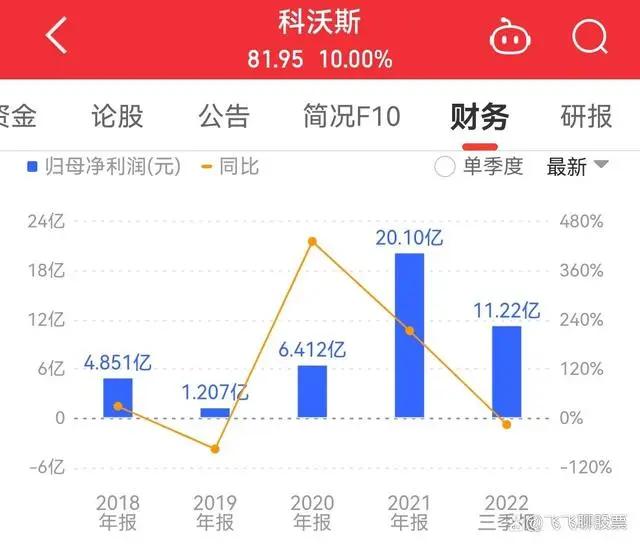
Task: Open the 公告 tab
Action: click(x=223, y=116)
